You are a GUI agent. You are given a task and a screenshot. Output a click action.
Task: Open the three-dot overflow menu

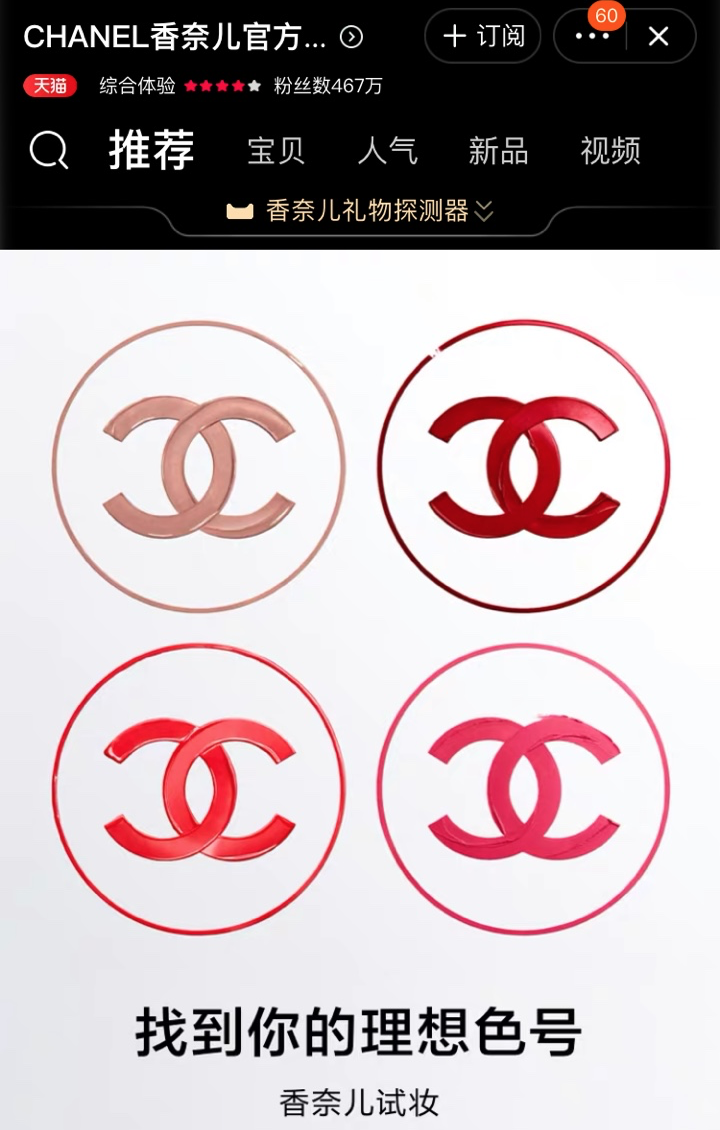[592, 37]
